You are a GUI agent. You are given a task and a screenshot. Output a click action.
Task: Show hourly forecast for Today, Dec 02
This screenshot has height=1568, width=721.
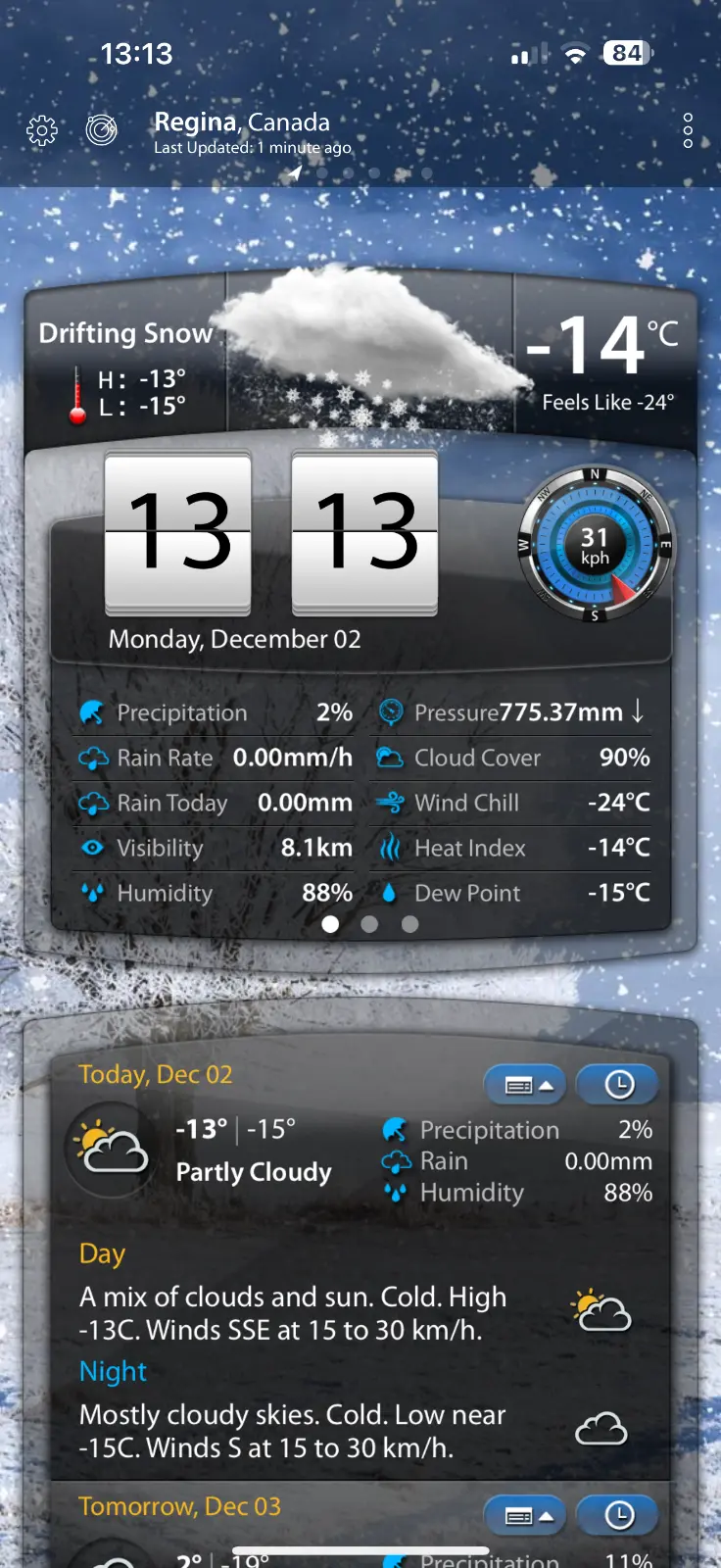click(x=618, y=1085)
